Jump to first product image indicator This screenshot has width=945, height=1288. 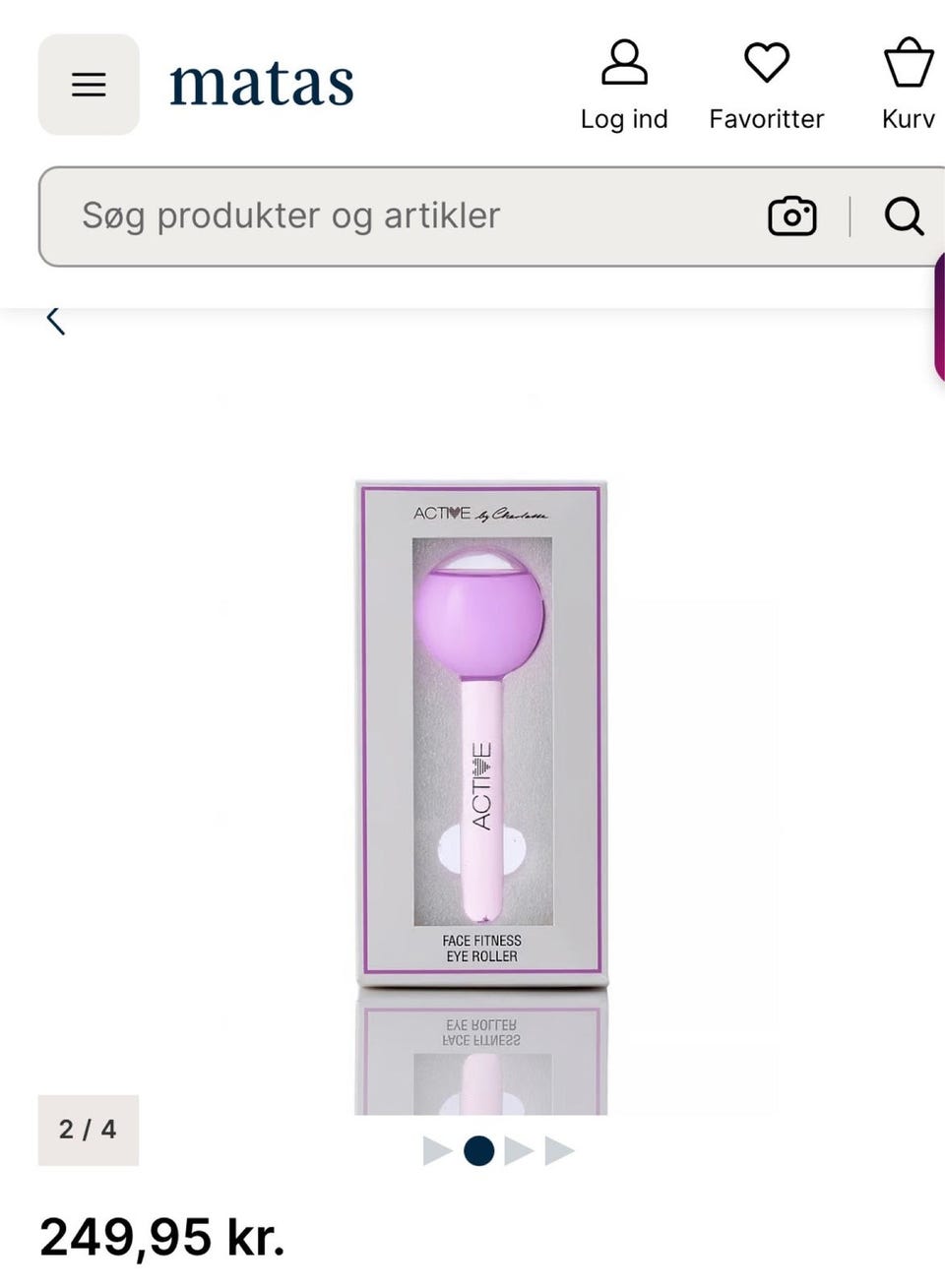click(437, 1150)
